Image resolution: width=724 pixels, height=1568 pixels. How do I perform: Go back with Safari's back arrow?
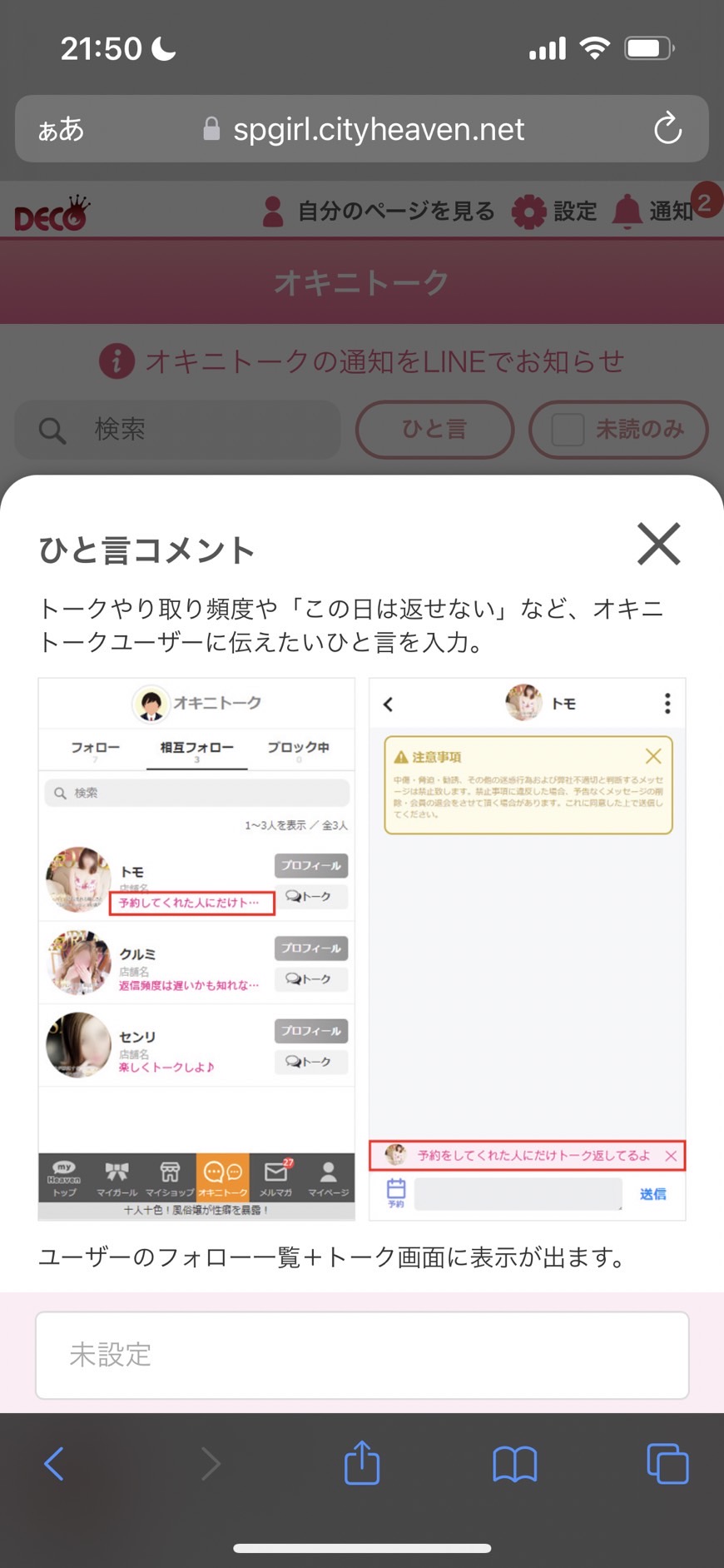pos(54,1463)
